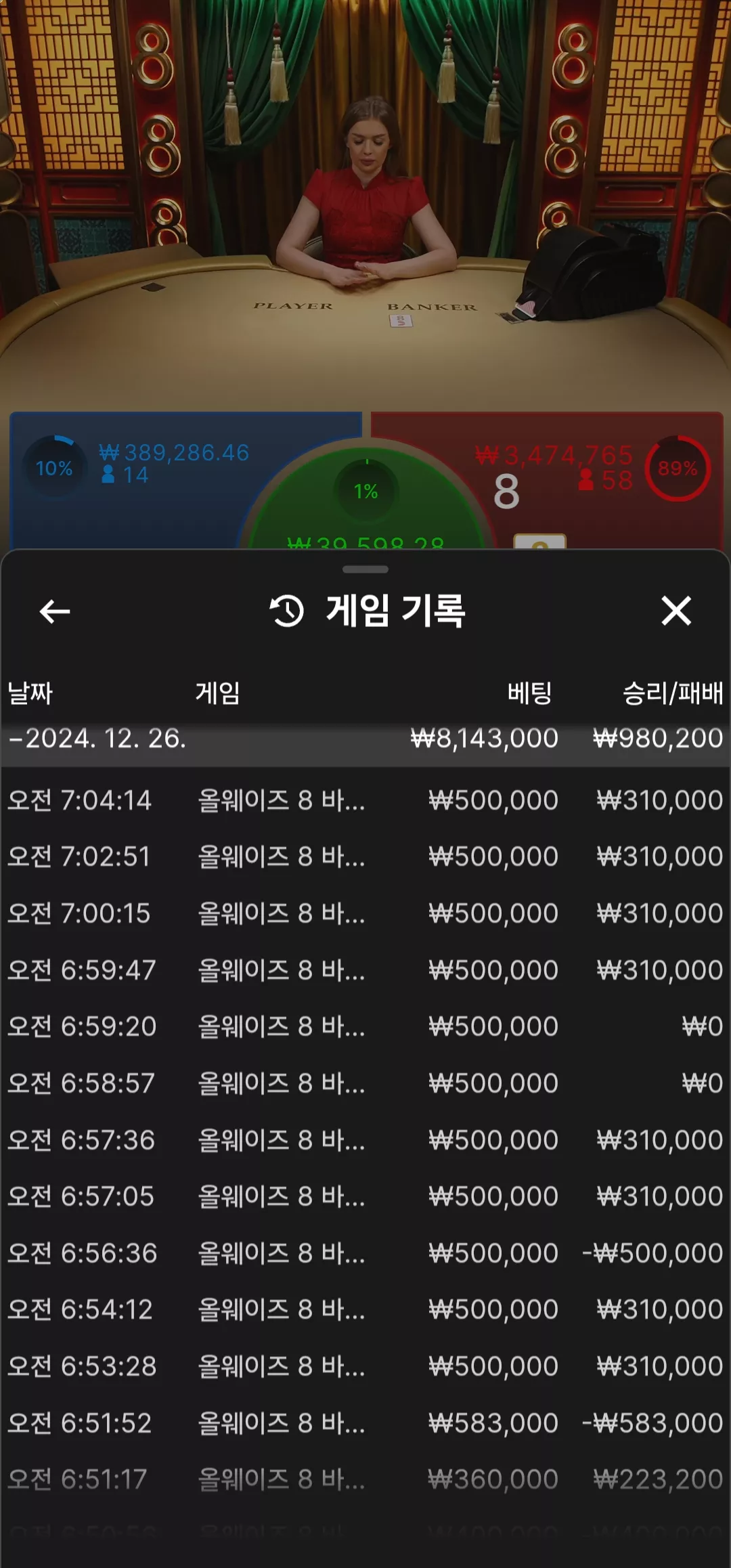Viewport: 731px width, 1568px height.
Task: Close the 게임 기록 panel
Action: [x=676, y=611]
